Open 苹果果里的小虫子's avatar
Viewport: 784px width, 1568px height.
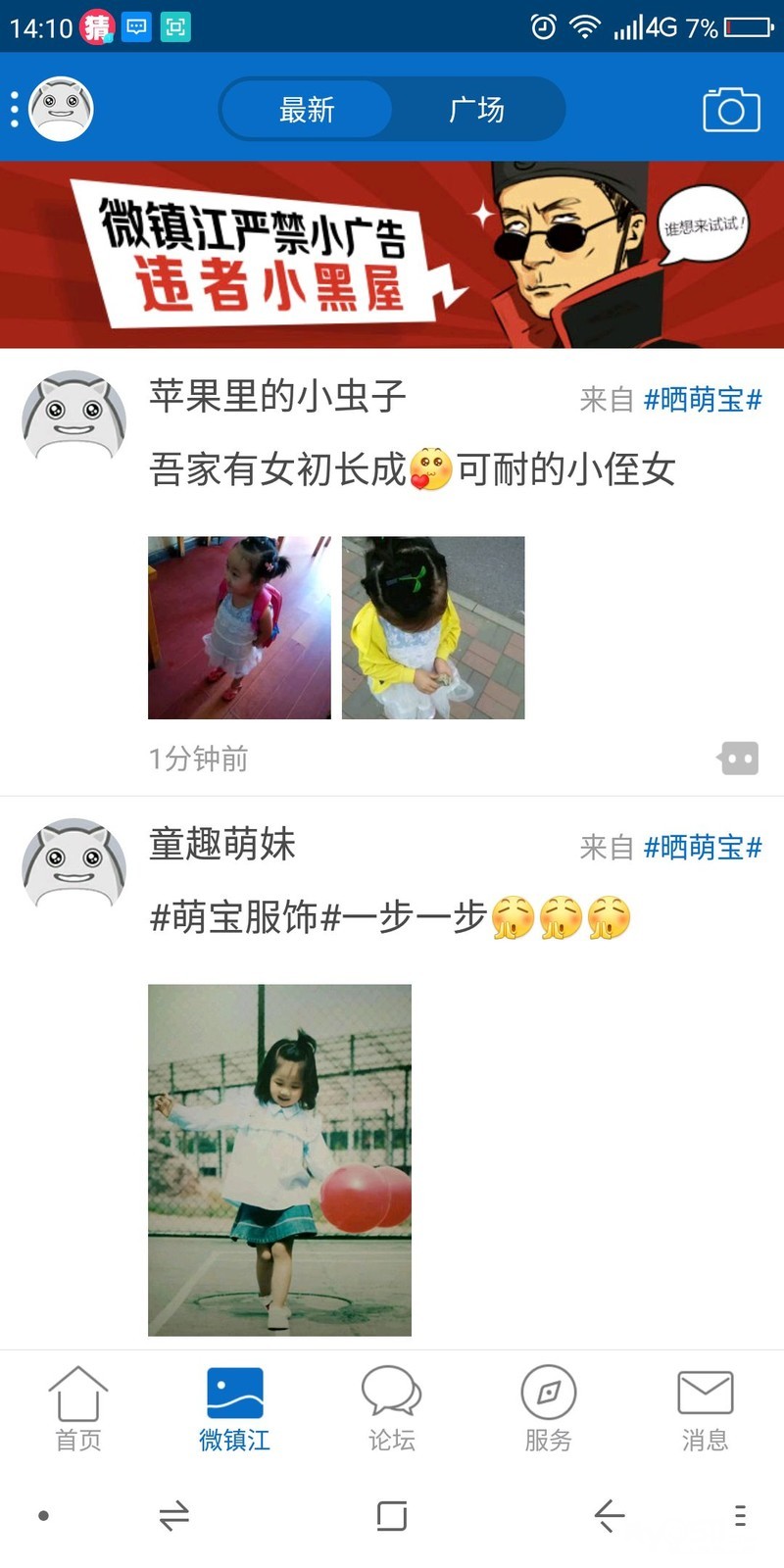[74, 416]
